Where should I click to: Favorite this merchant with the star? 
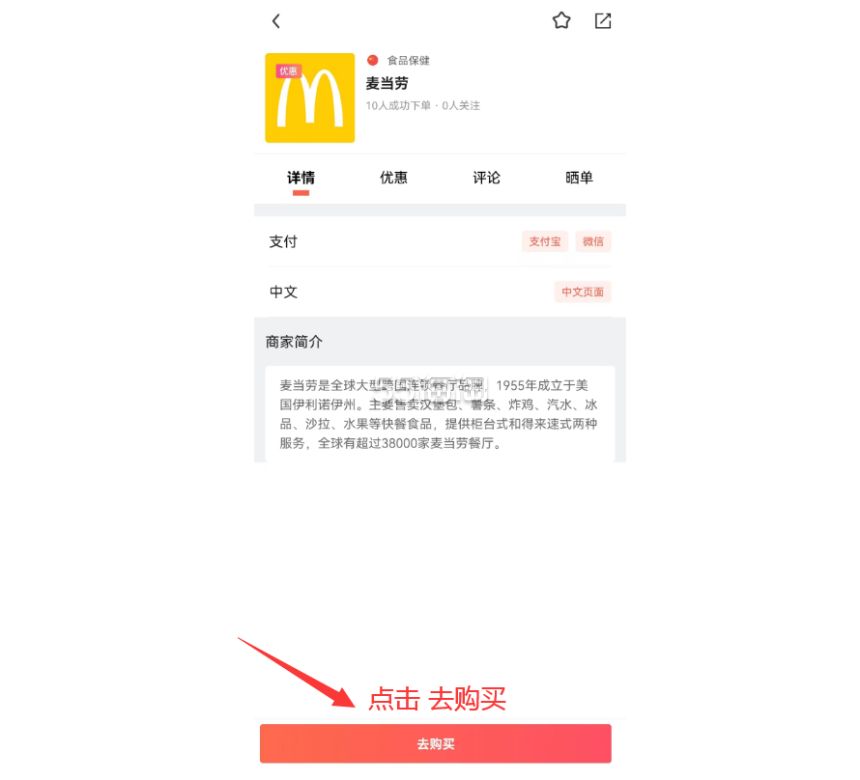(x=562, y=20)
